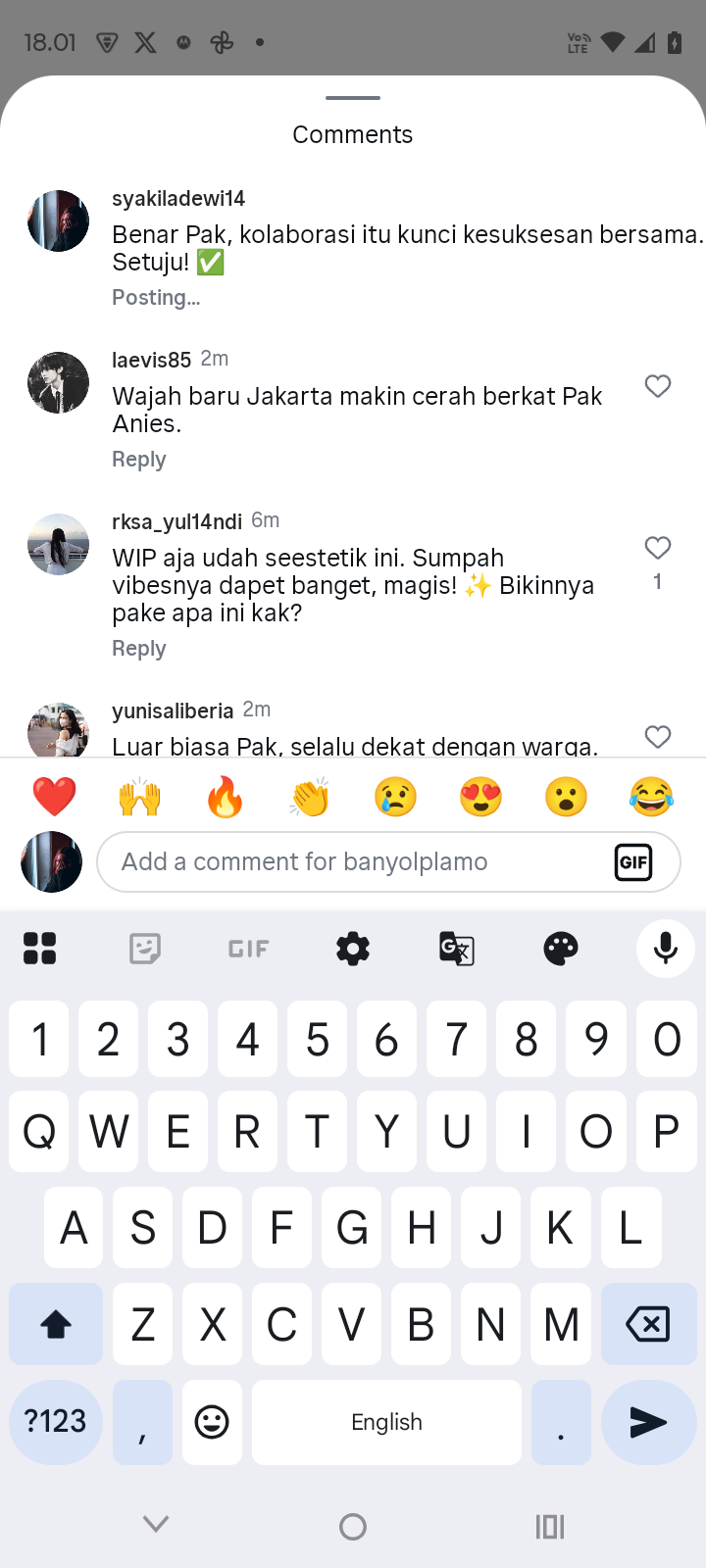This screenshot has width=706, height=1568.
Task: Reply to laevis85's comment
Action: (138, 460)
